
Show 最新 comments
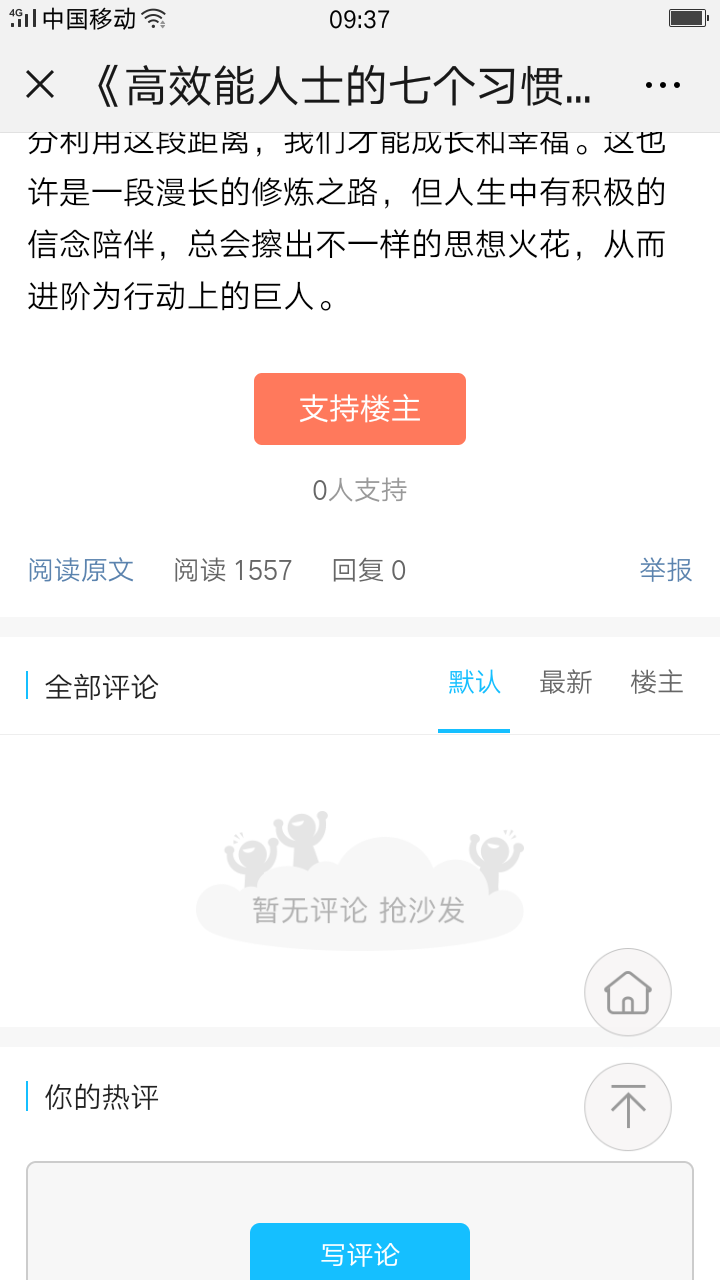566,683
